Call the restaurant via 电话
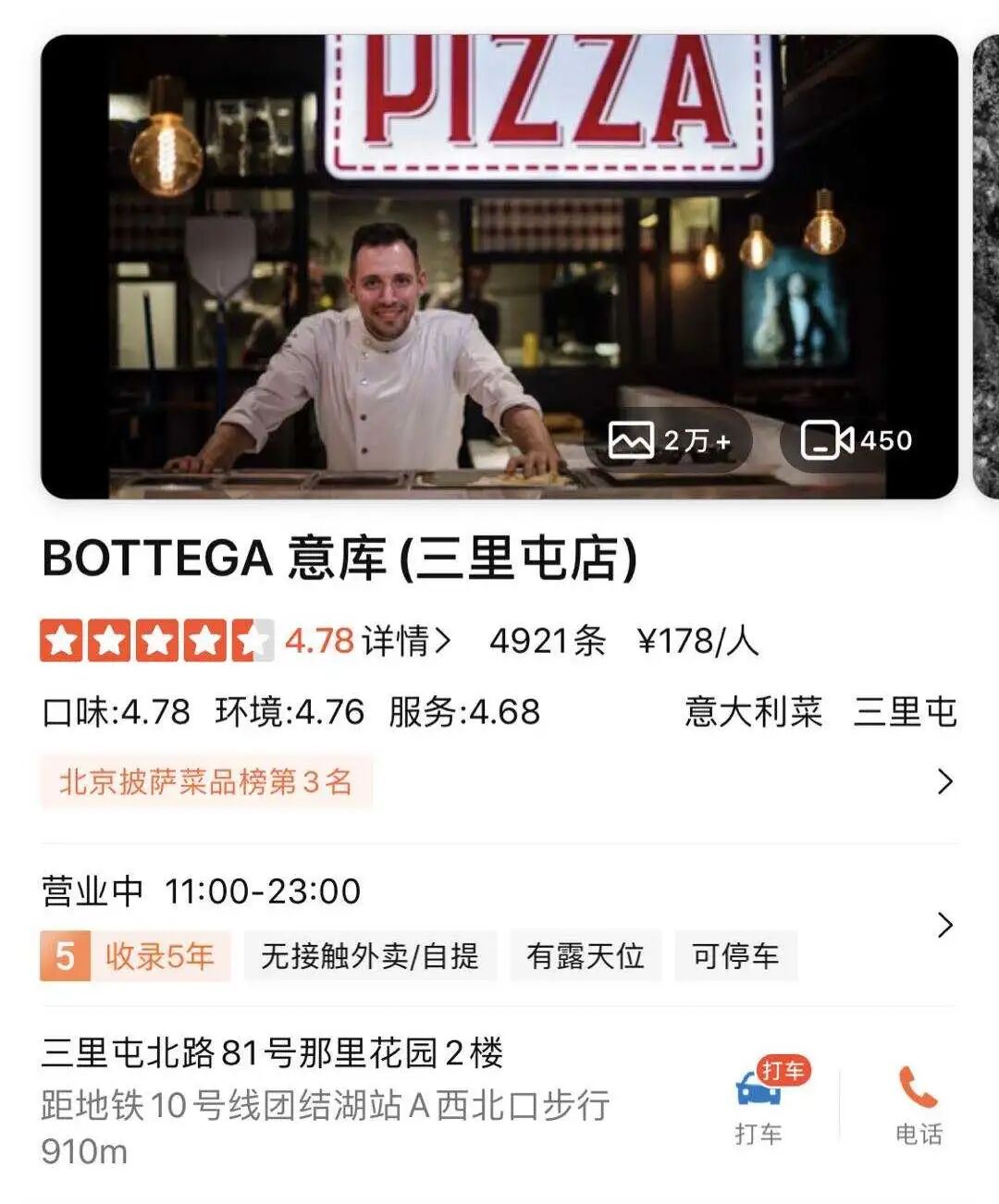 [919, 1106]
